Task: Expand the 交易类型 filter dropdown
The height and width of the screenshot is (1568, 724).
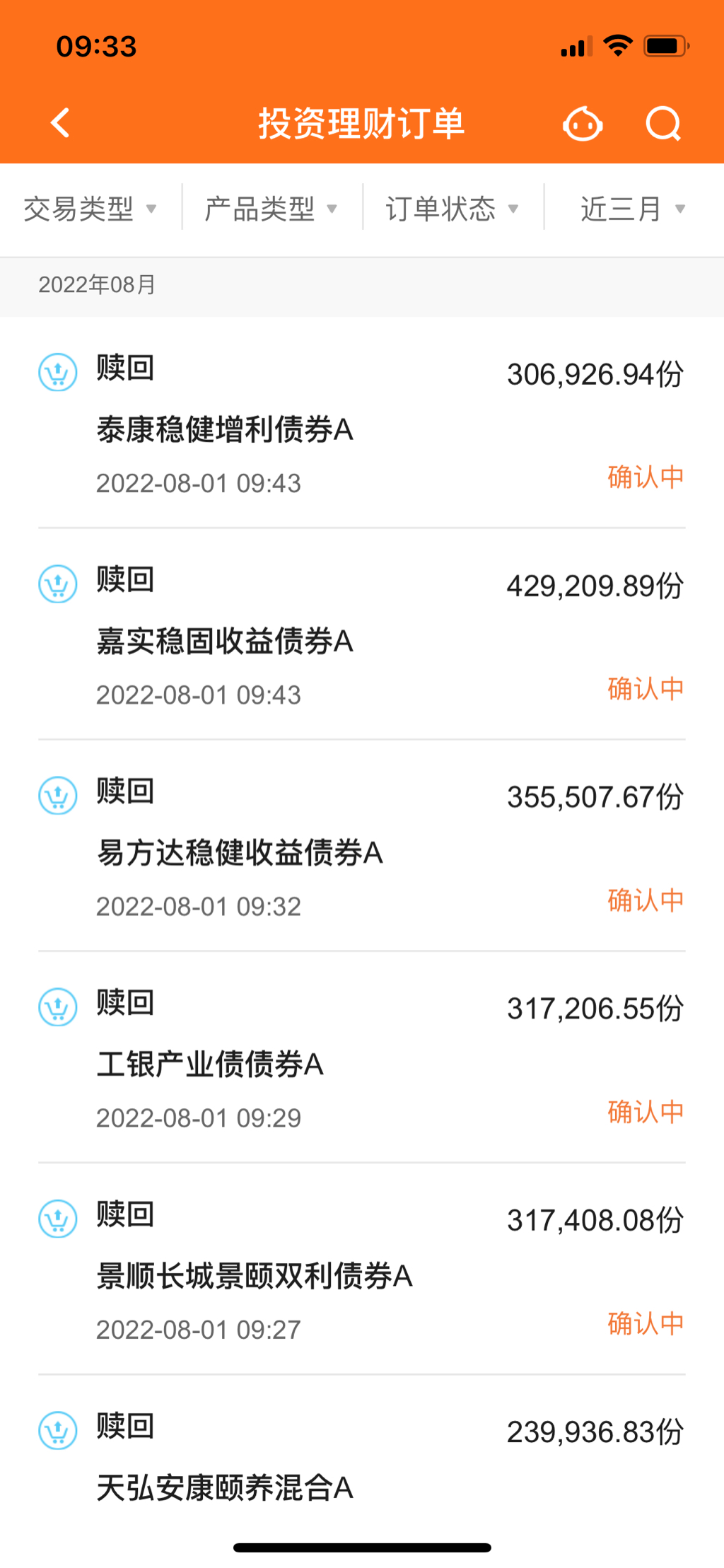Action: 90,209
